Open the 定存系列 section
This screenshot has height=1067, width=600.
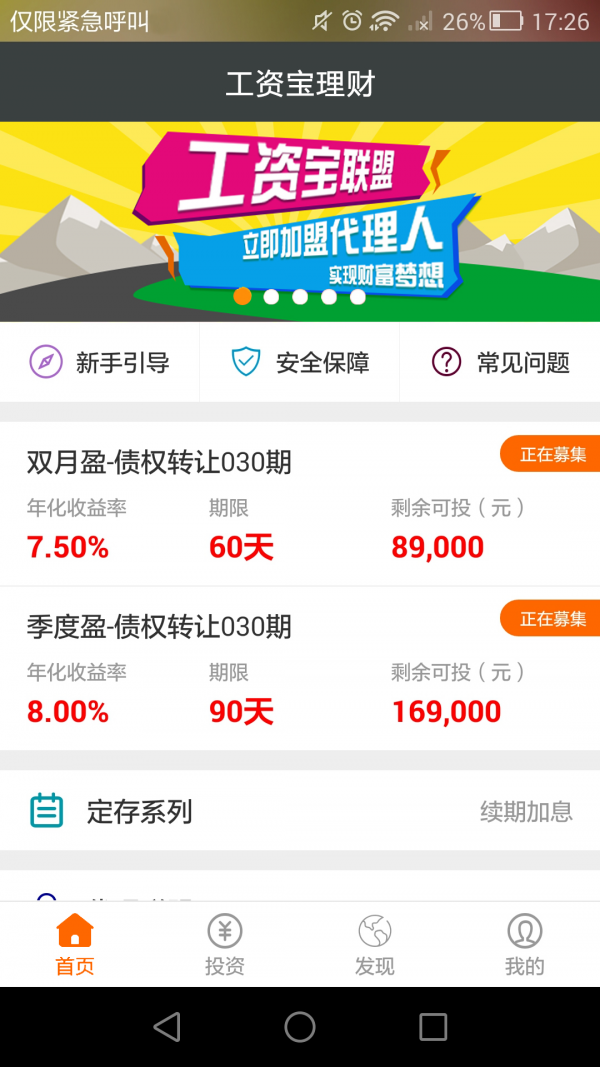pos(300,811)
